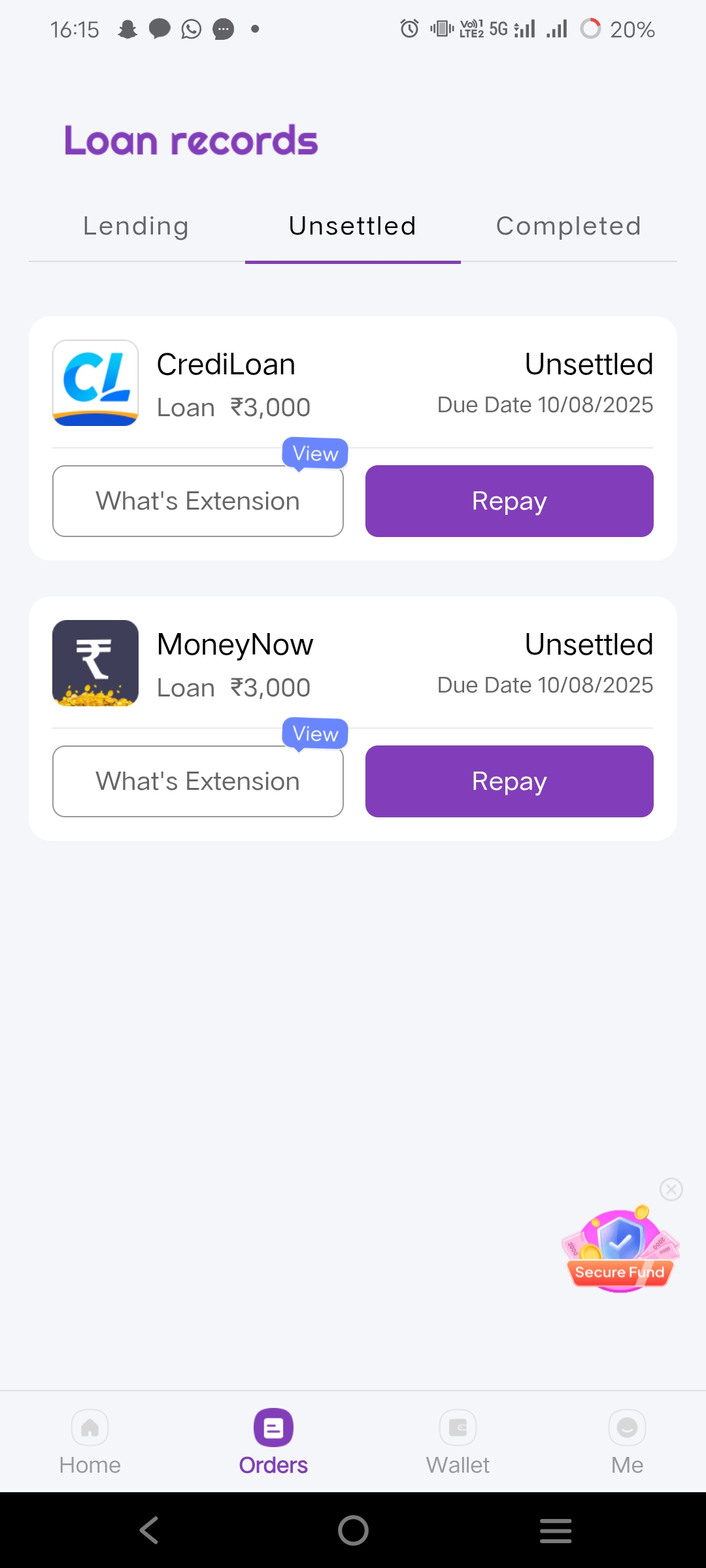Tap What's Extension for CrediLoan

pyautogui.click(x=197, y=501)
